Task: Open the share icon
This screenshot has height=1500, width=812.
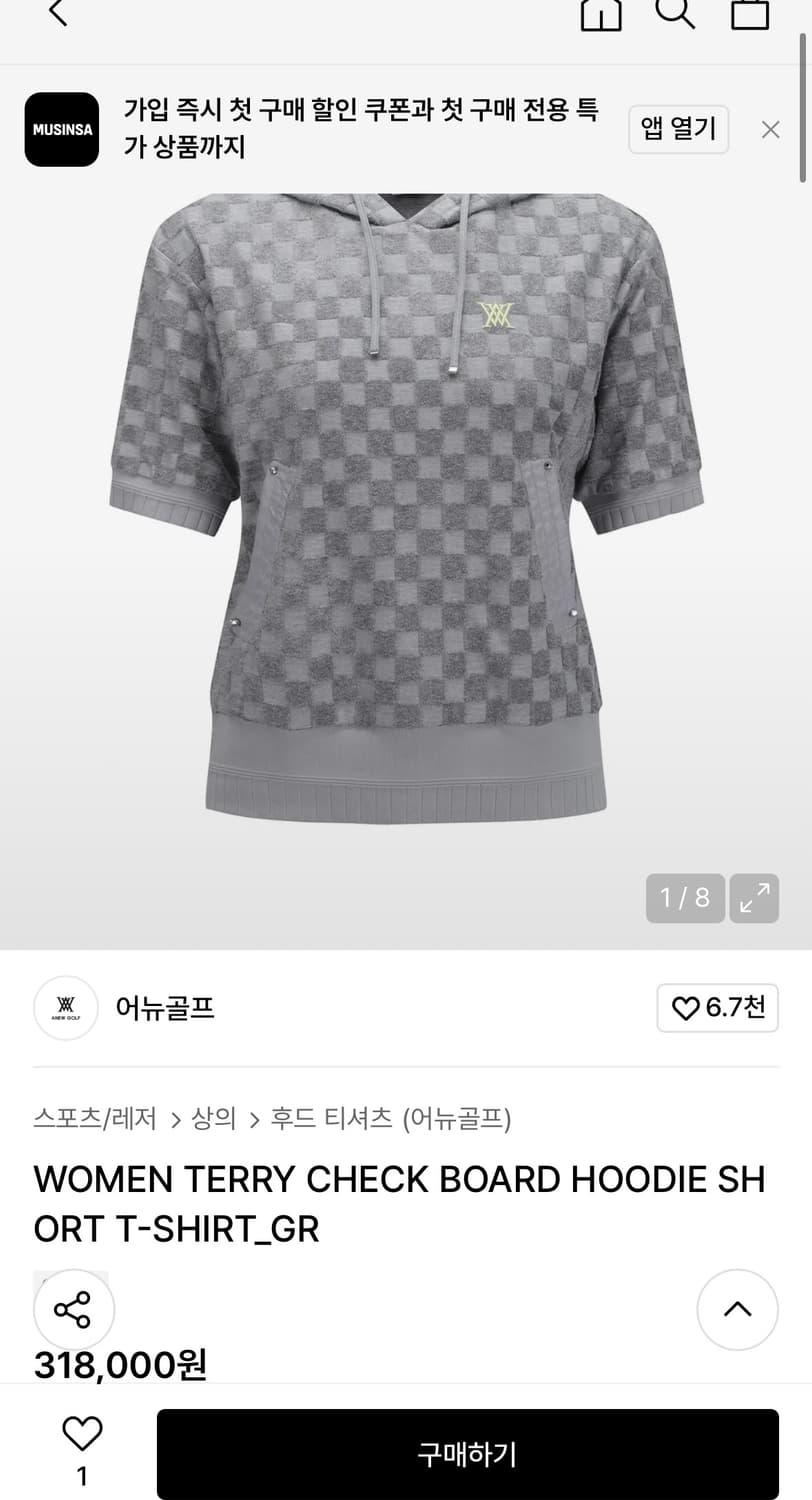Action: tap(73, 1309)
